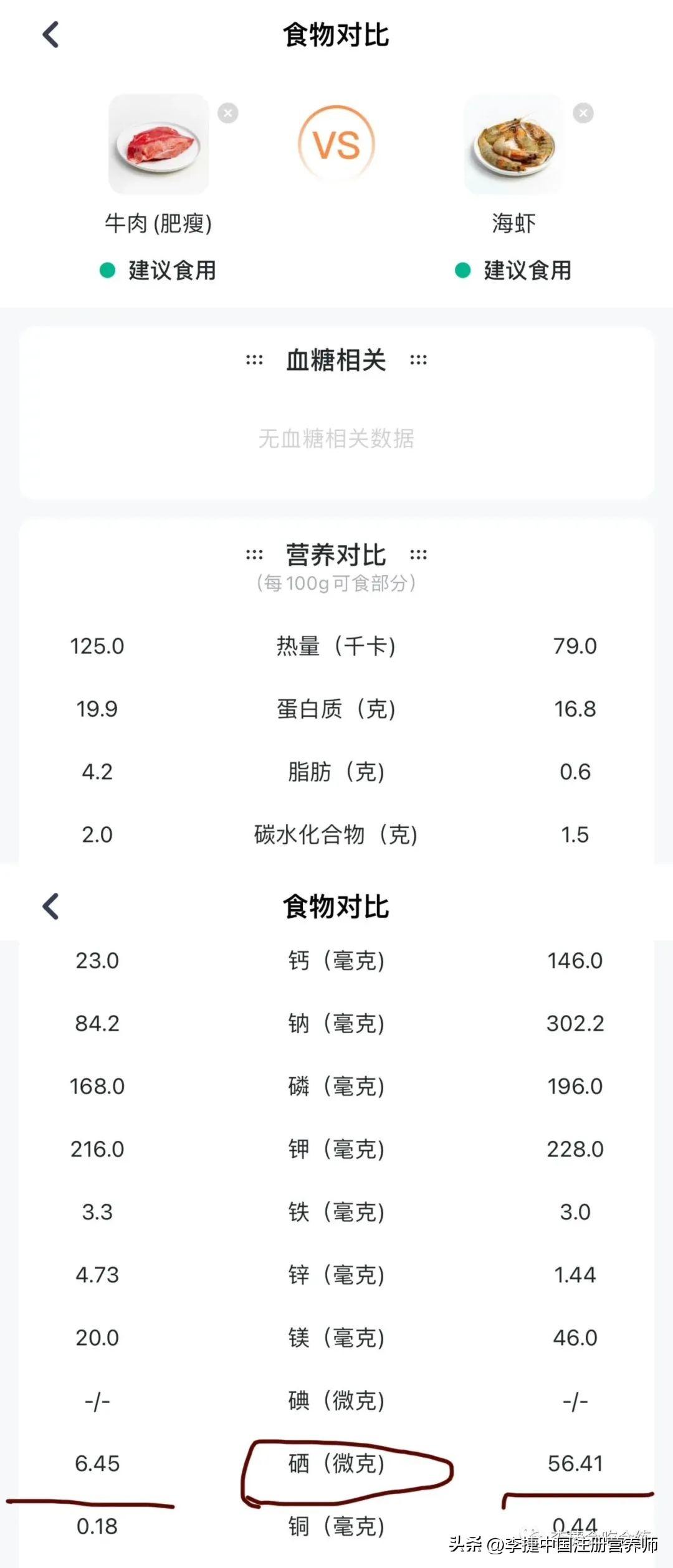Select the 食物对比 title at the top
The height and width of the screenshot is (1568, 673).
coord(336,35)
